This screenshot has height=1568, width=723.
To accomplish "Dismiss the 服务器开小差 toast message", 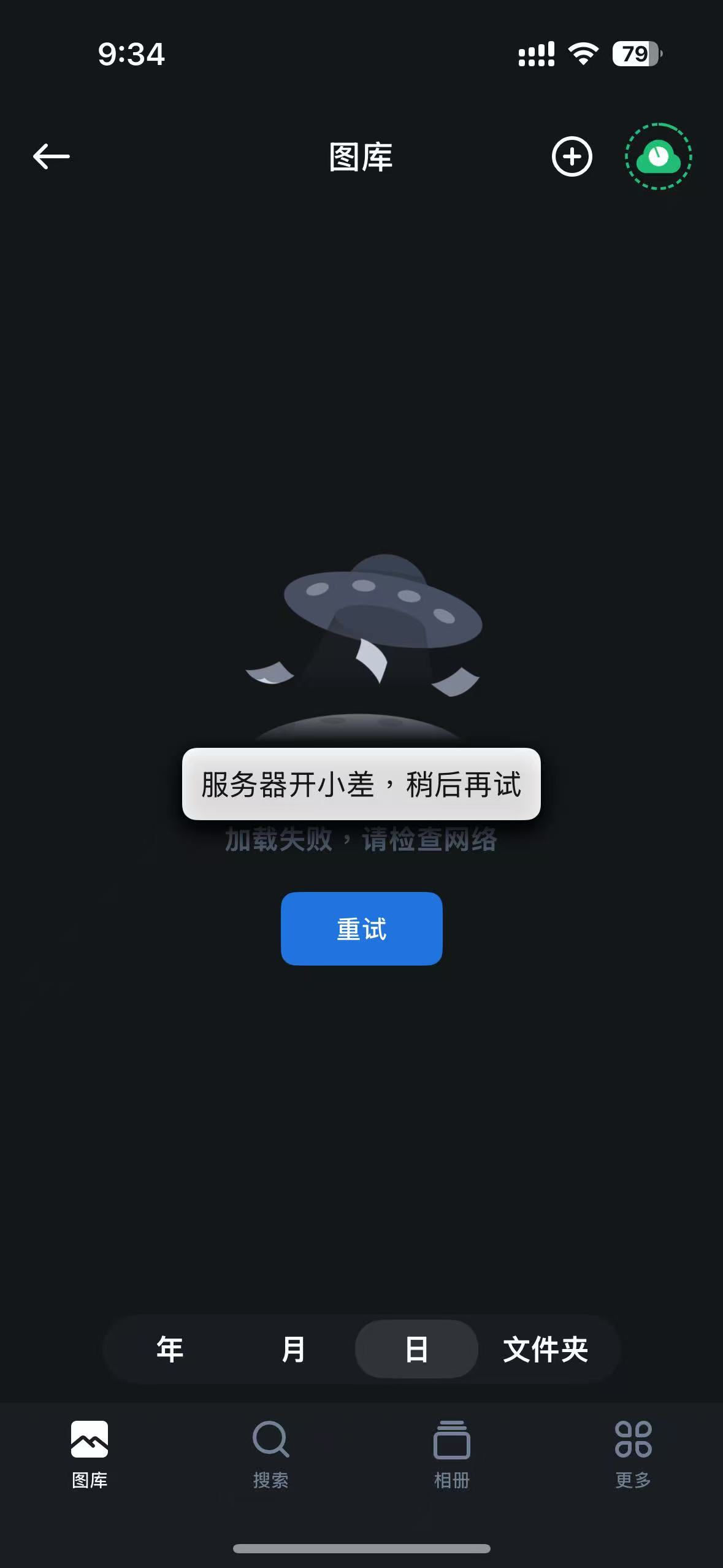I will [362, 786].
